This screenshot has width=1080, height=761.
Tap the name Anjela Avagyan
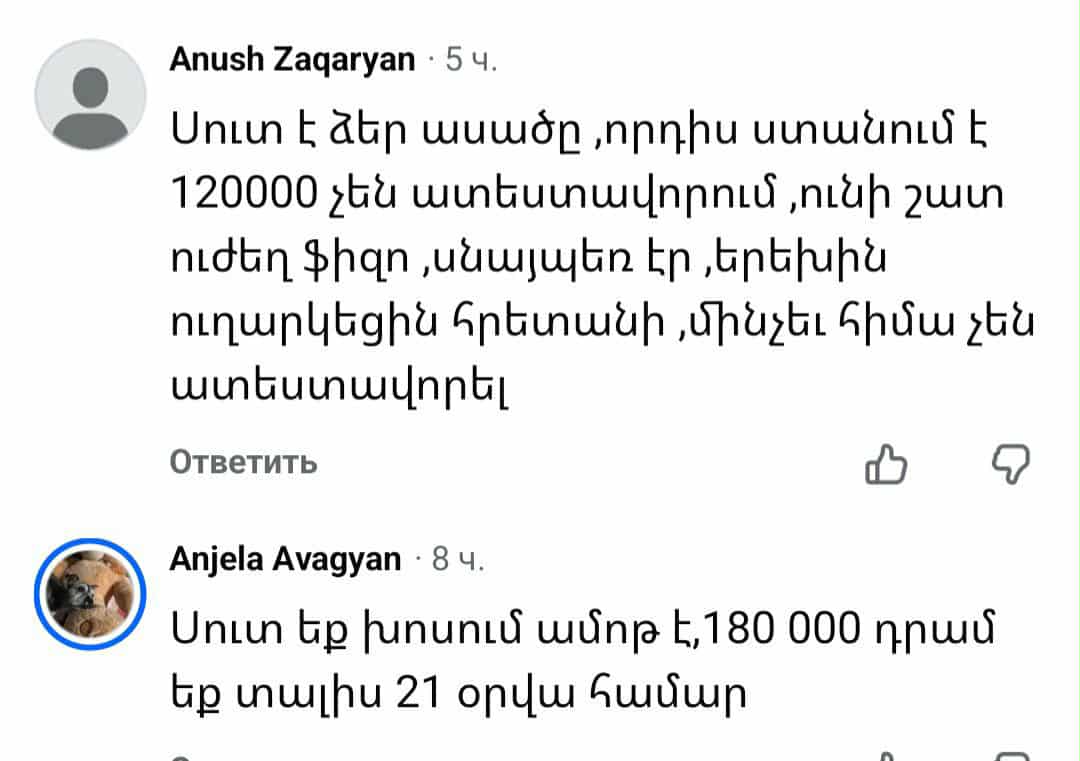[285, 559]
